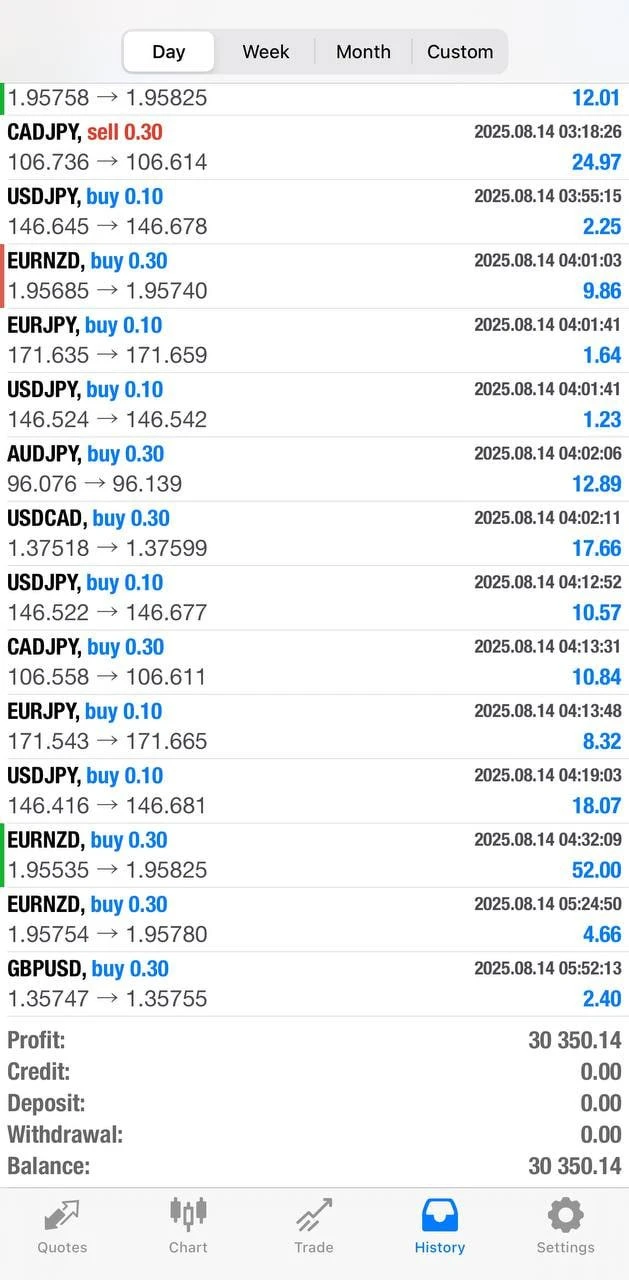
Task: Open the Quotes tab
Action: [x=62, y=1226]
